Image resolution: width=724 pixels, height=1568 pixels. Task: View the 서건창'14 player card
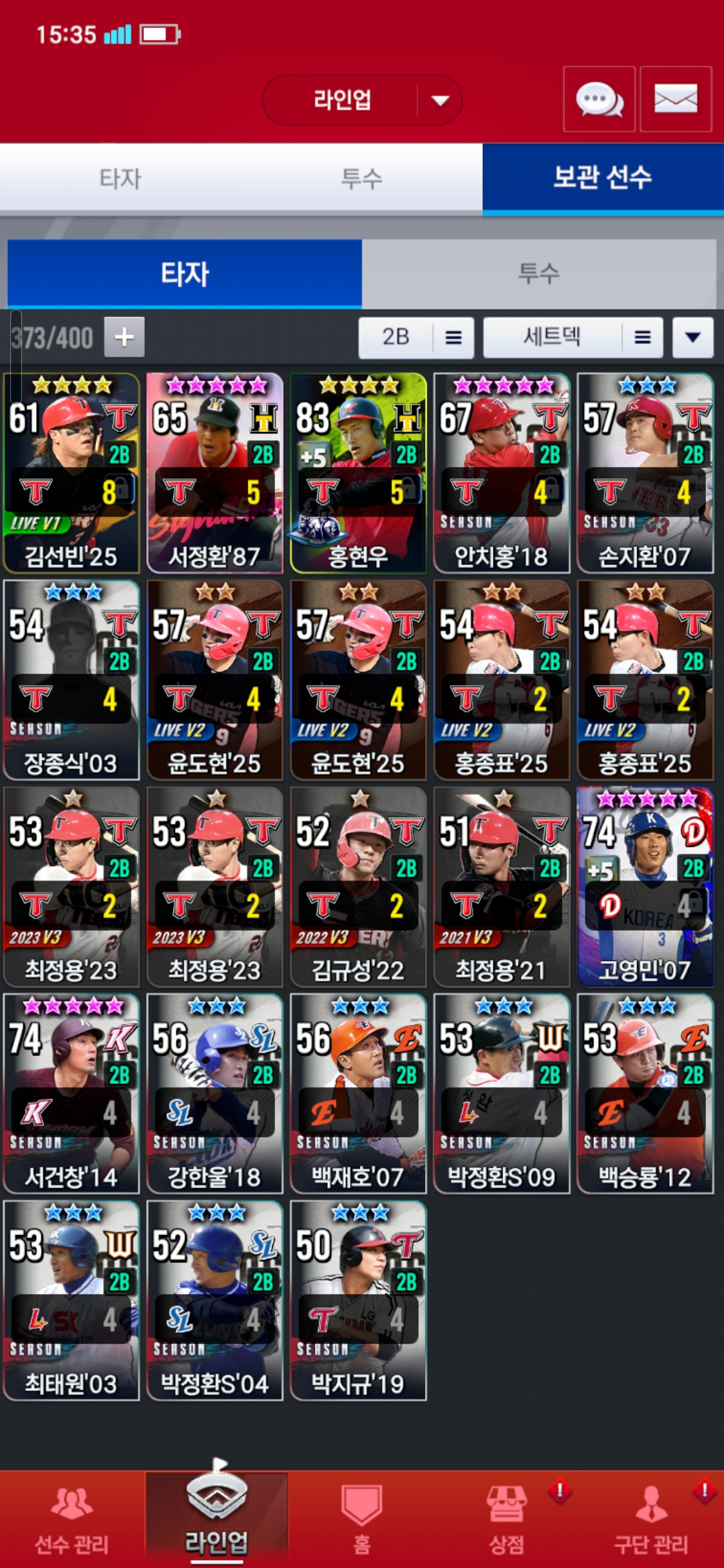pyautogui.click(x=71, y=1094)
